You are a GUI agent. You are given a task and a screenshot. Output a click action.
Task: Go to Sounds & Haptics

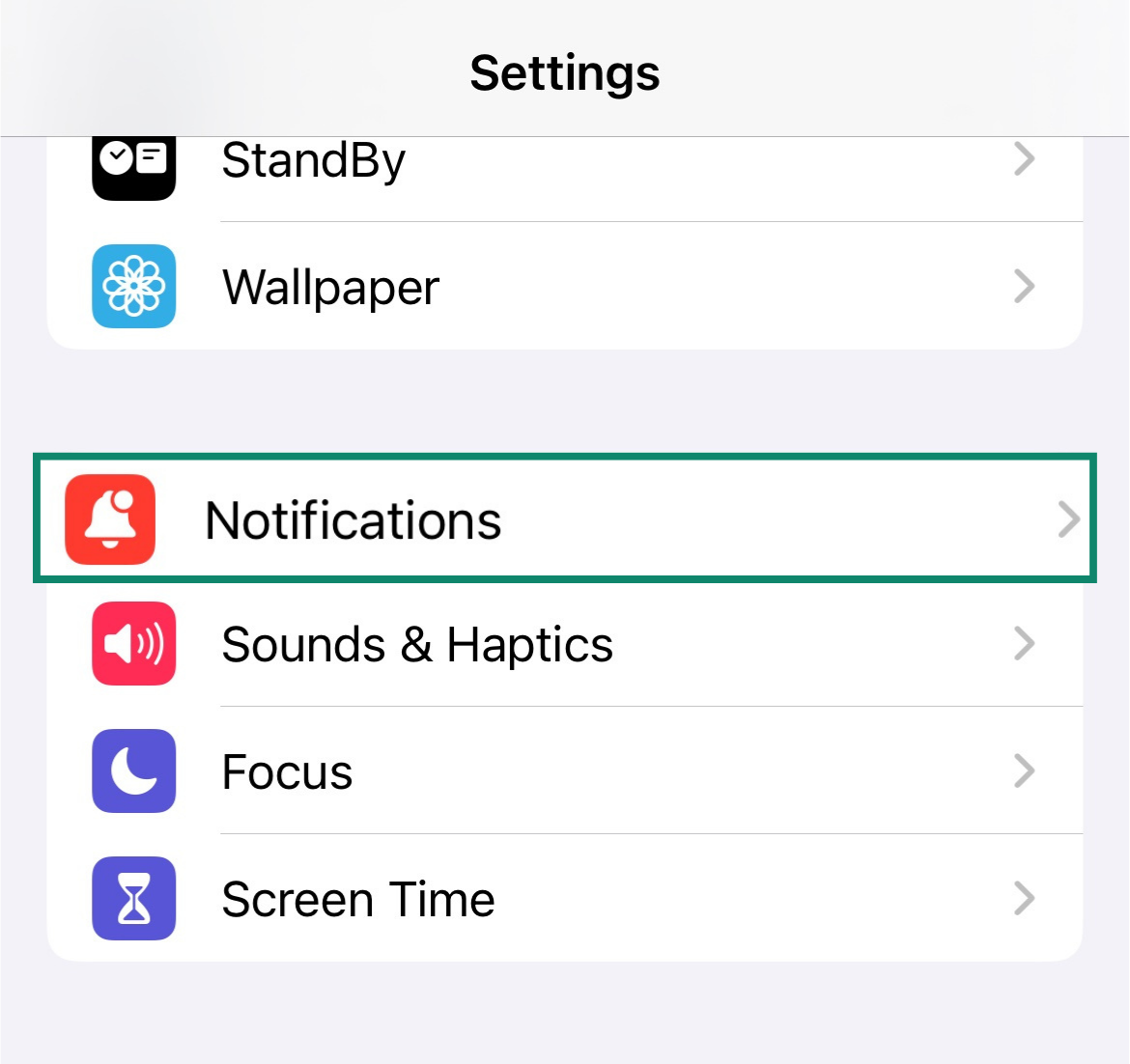tap(564, 644)
